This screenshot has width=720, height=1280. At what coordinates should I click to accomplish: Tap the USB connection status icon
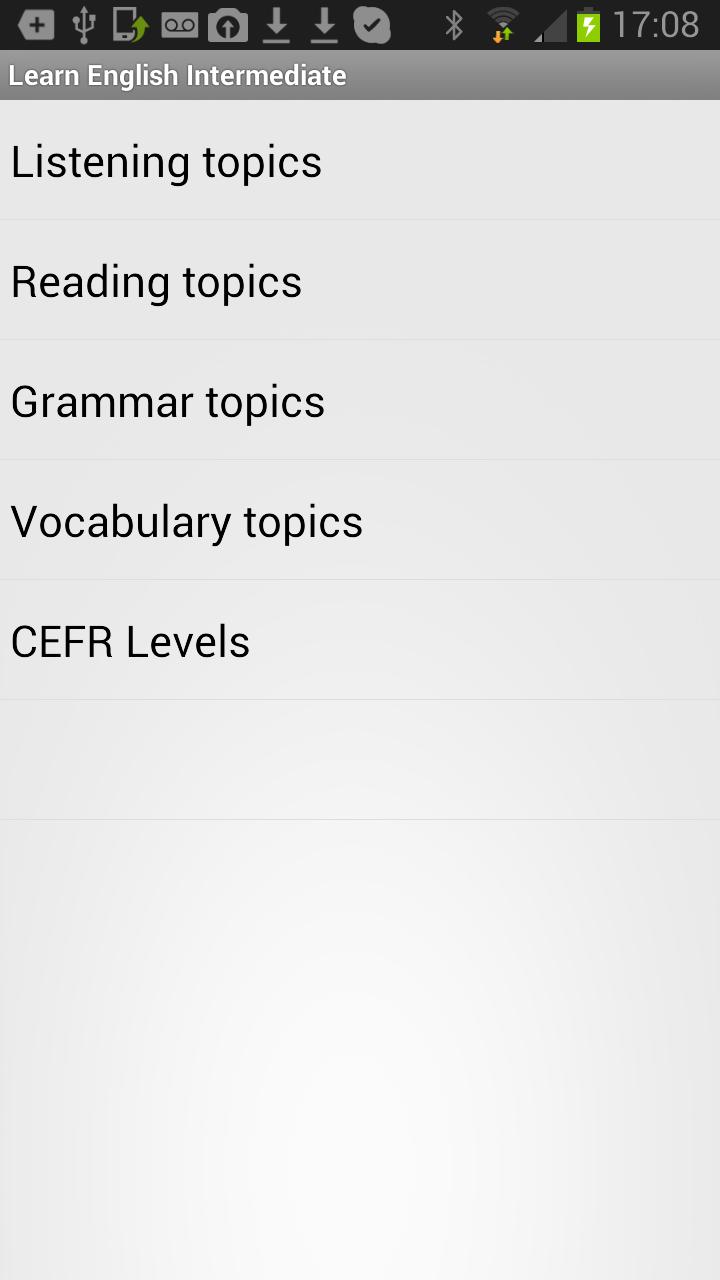point(85,25)
